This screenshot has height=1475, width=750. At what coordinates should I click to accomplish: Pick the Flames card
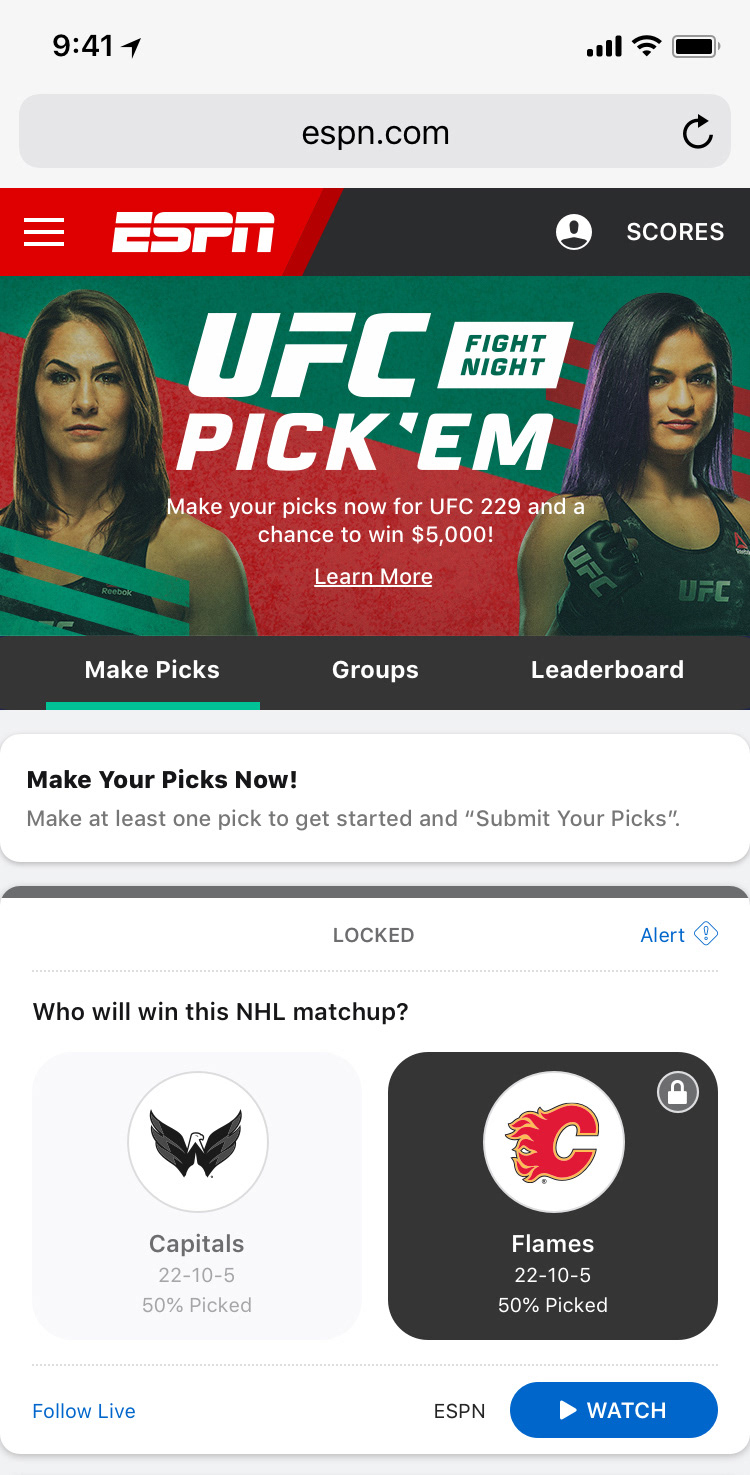click(x=552, y=1195)
